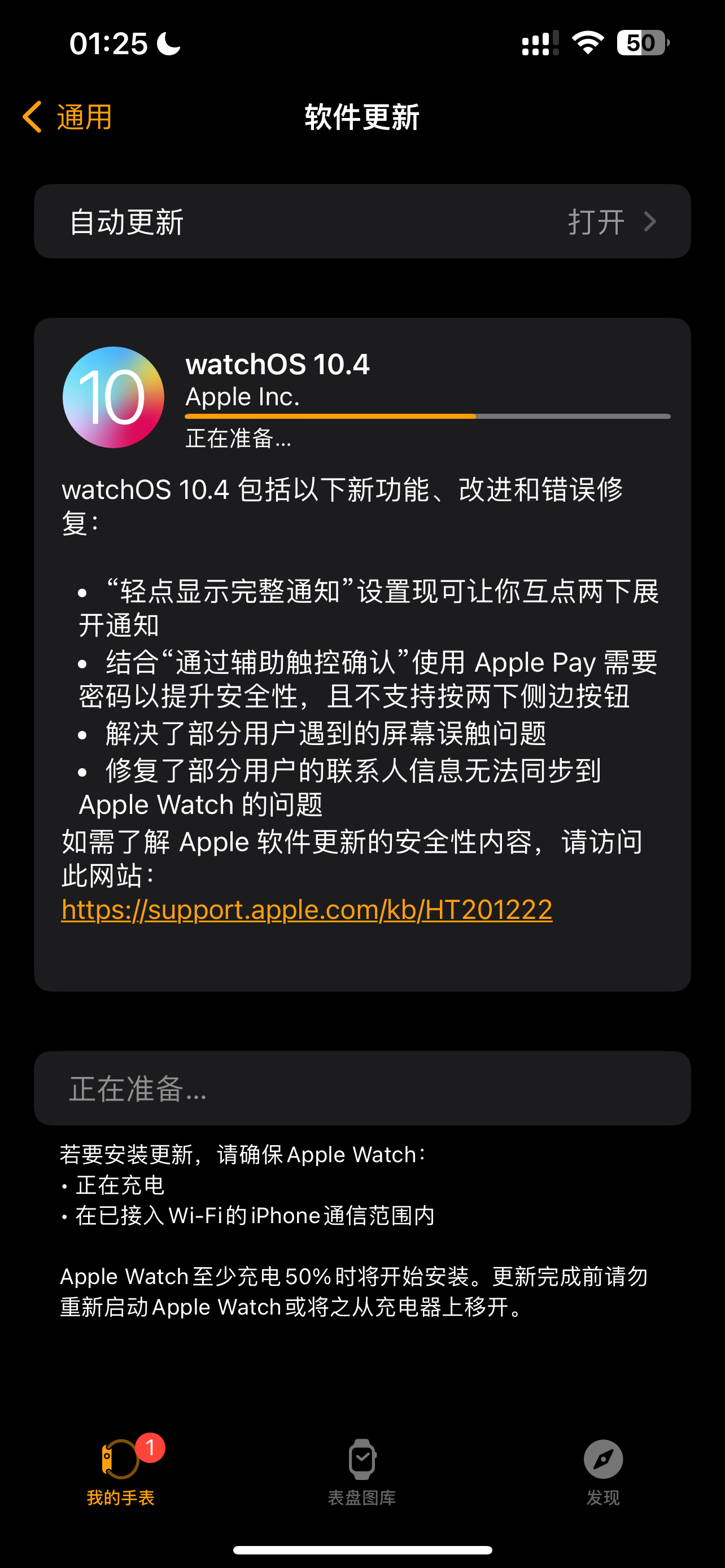Open the support.apple.com security link
Viewport: 725px width, 1568px height.
pos(307,910)
